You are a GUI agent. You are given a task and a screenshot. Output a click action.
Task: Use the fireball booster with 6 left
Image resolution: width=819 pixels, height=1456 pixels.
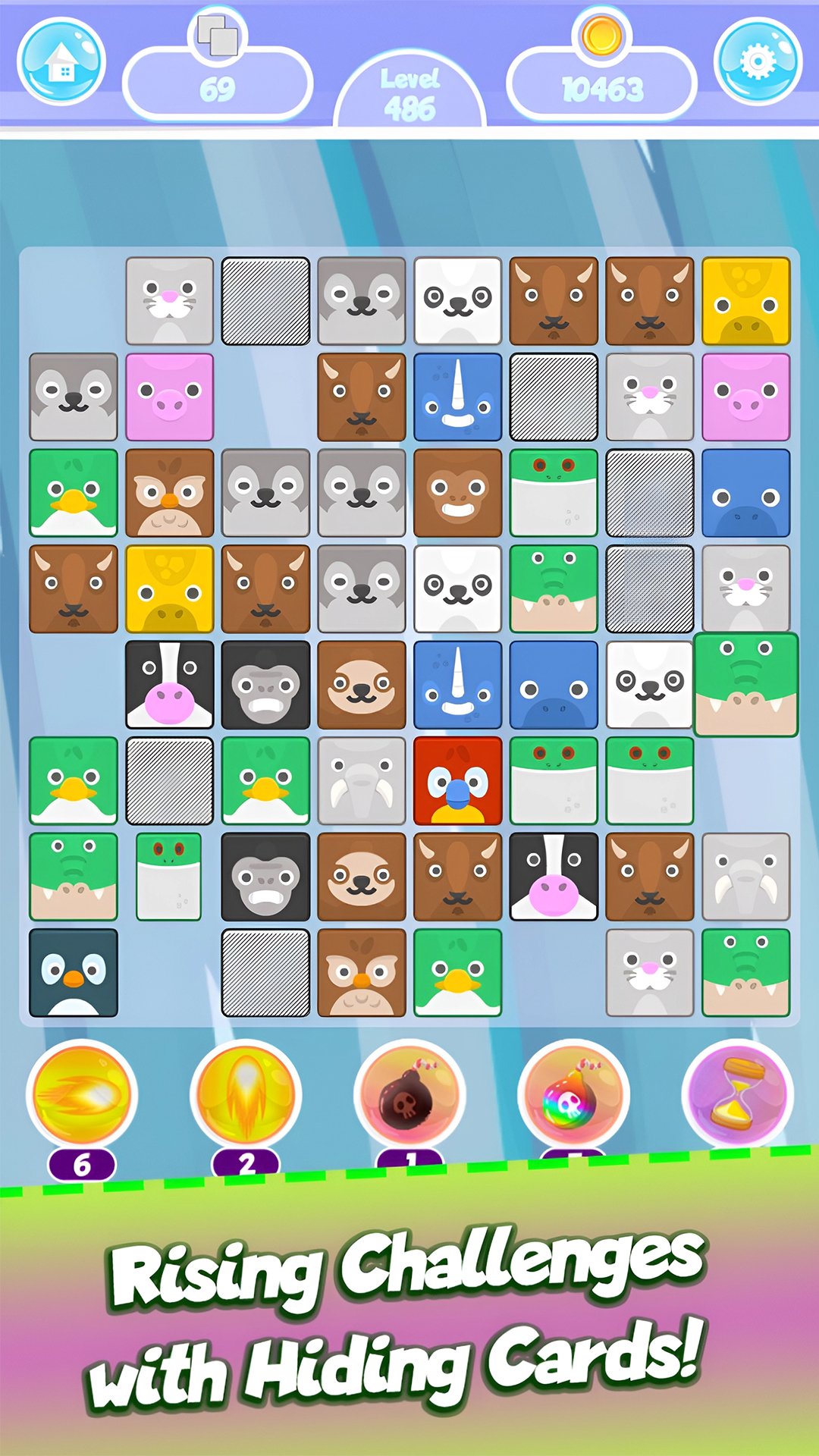pyautogui.click(x=82, y=1094)
